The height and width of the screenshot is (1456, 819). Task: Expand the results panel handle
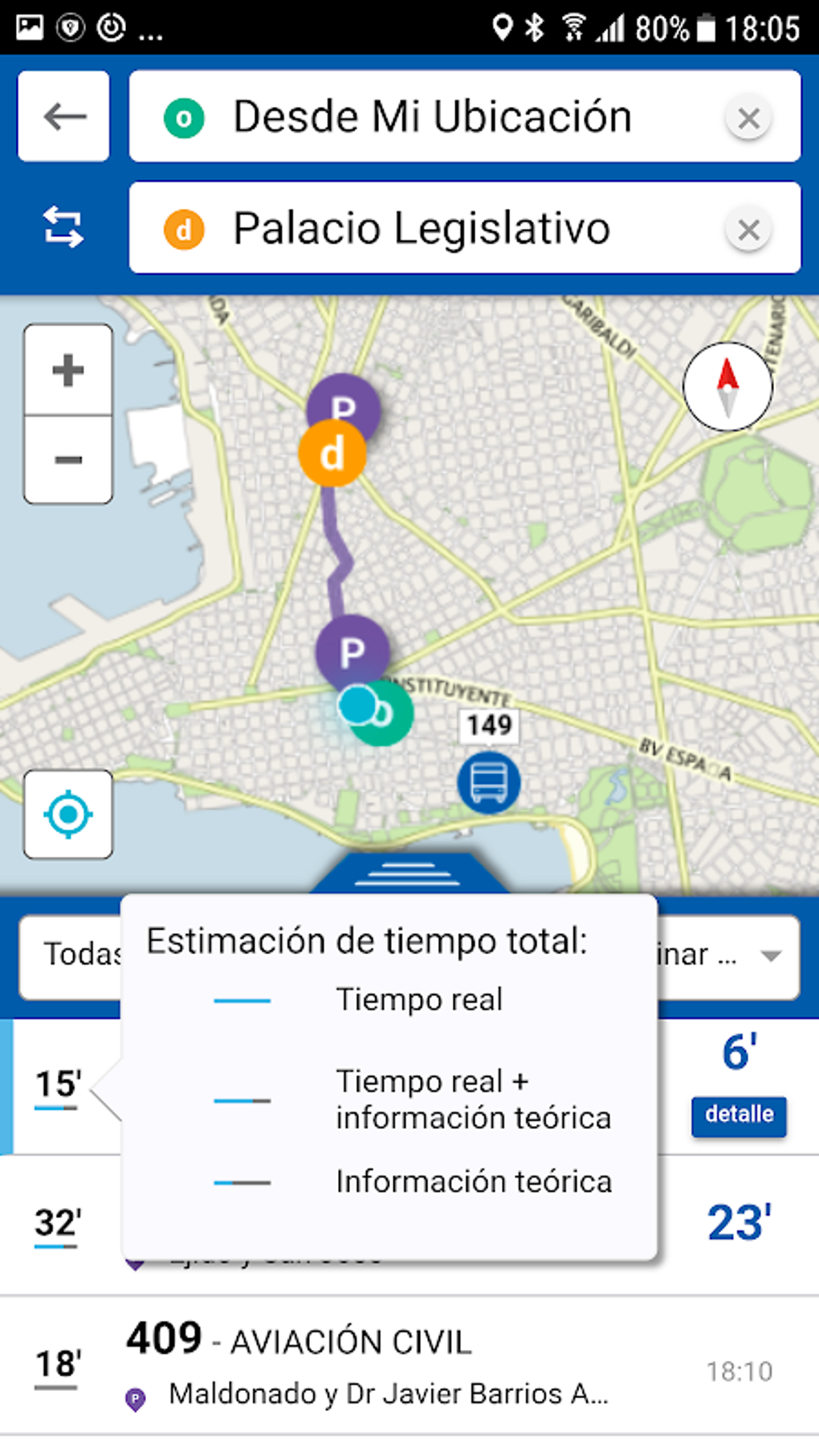(408, 873)
